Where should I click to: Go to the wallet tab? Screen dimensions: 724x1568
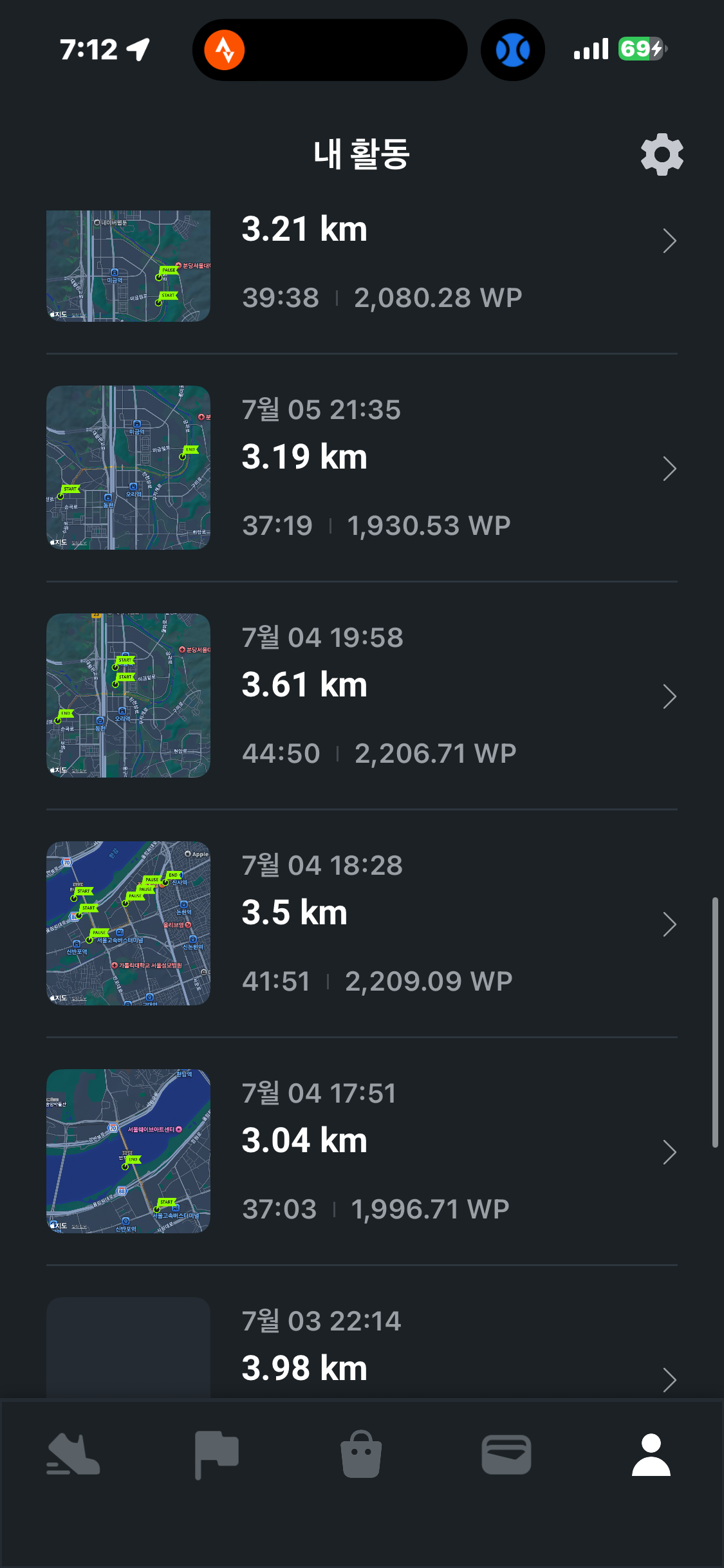[x=506, y=1455]
